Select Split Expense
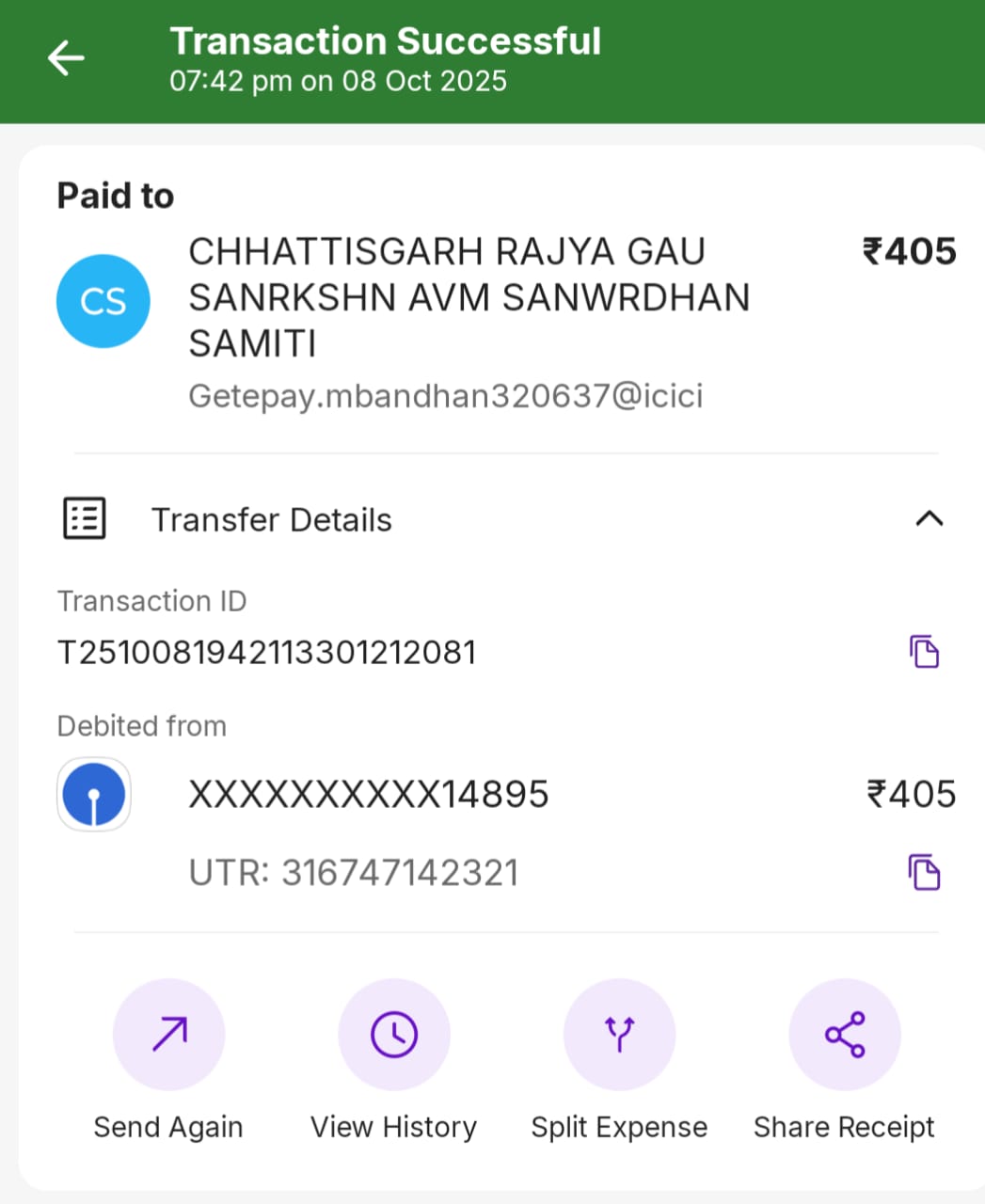The height and width of the screenshot is (1204, 985). tap(619, 1035)
